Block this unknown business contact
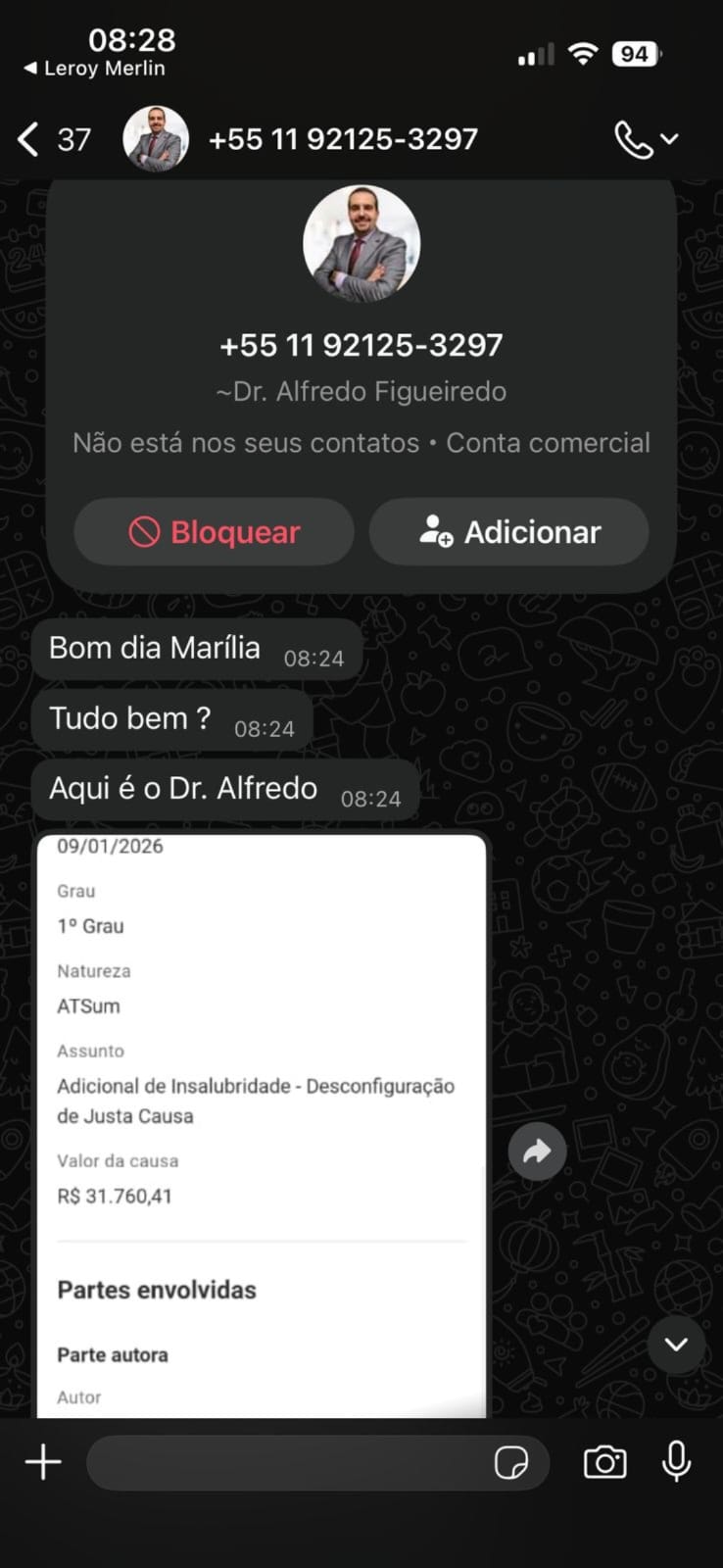The width and height of the screenshot is (723, 1568). [x=215, y=532]
